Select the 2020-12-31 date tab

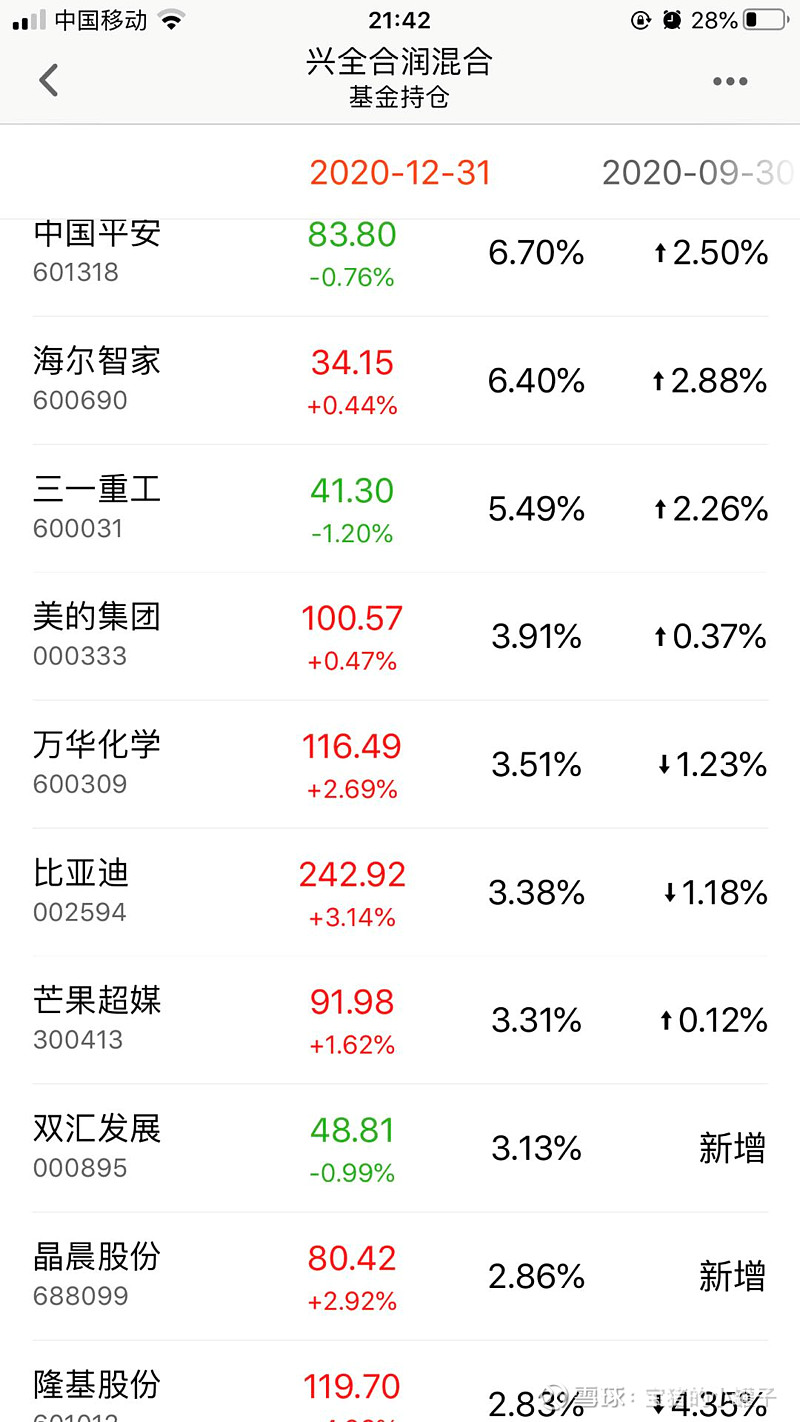400,172
